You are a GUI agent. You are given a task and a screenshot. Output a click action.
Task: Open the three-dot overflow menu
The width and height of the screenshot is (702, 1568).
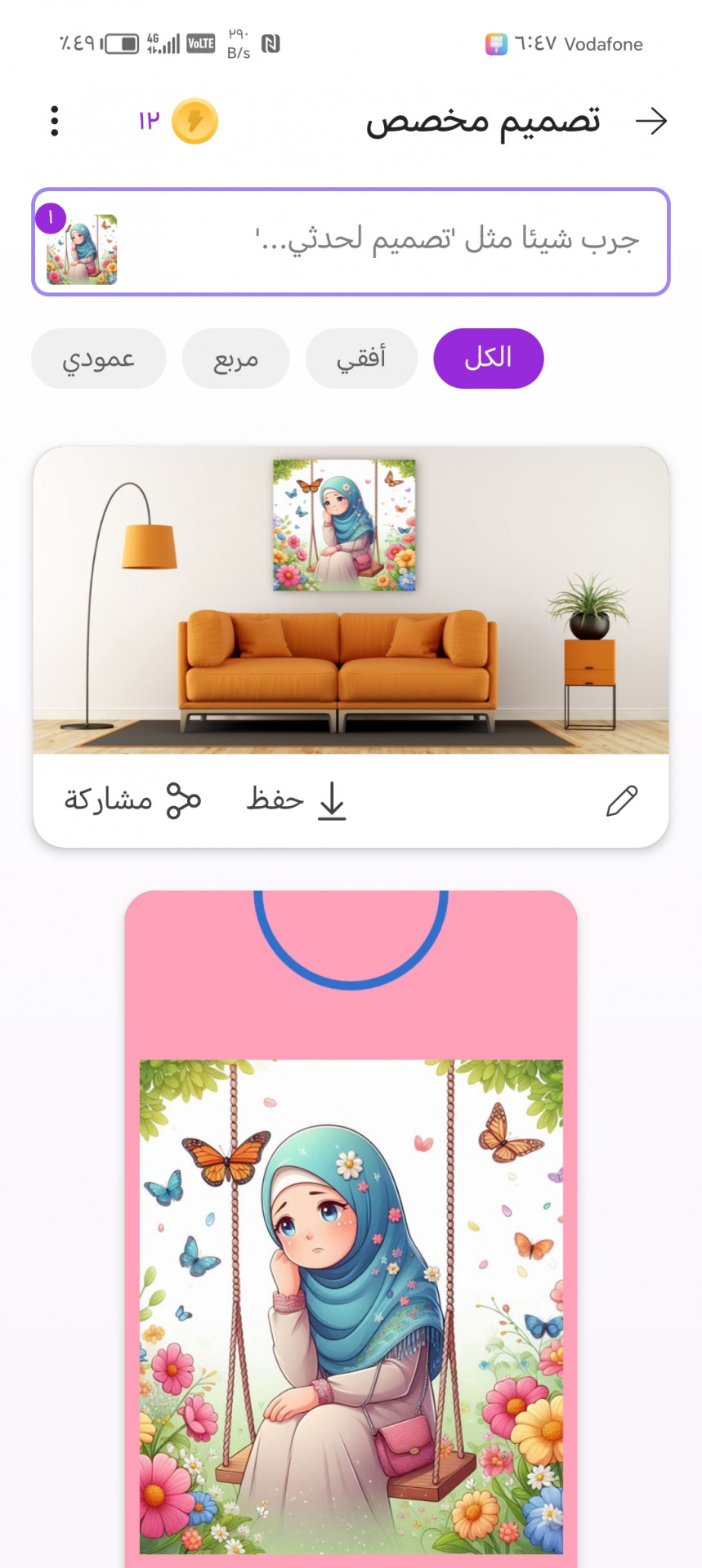55,122
